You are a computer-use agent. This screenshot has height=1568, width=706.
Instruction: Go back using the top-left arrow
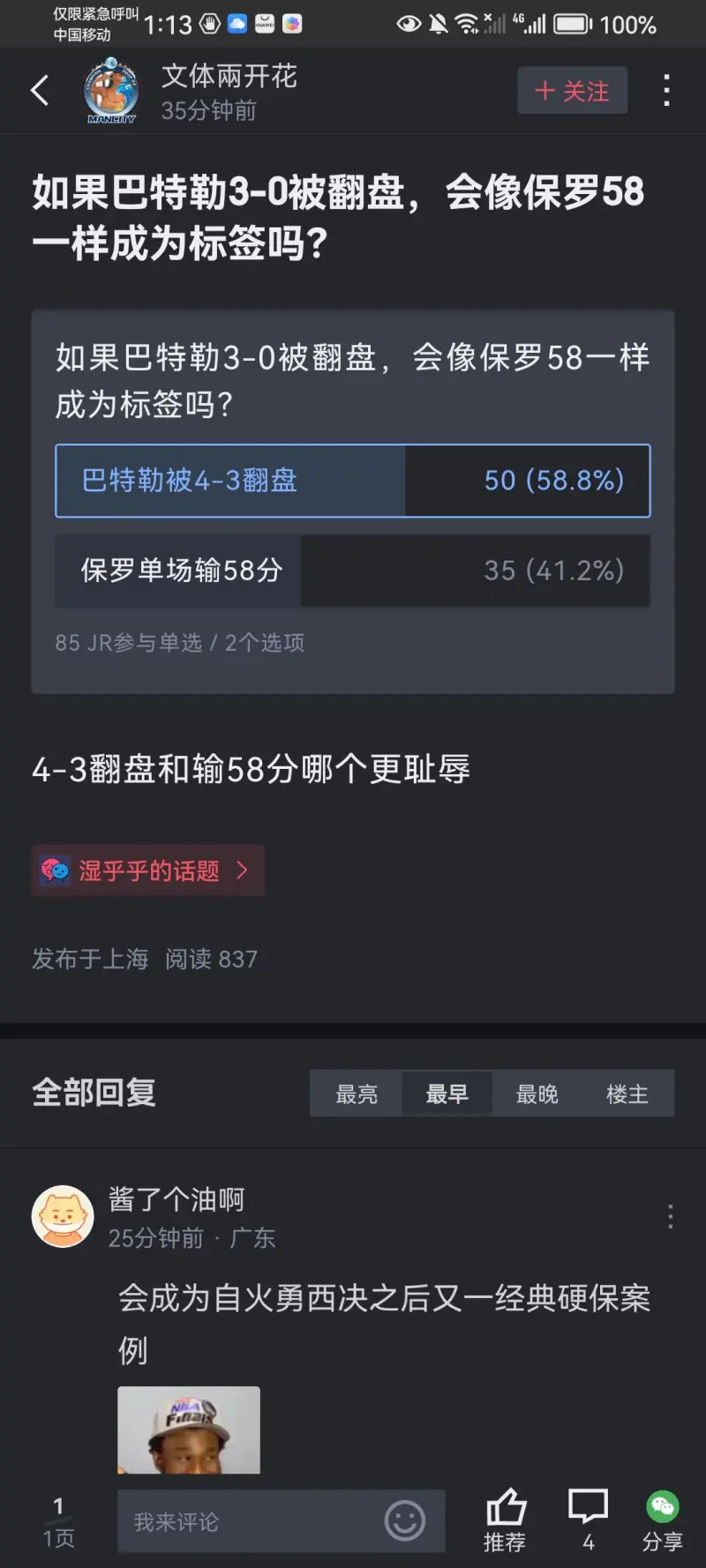coord(40,90)
